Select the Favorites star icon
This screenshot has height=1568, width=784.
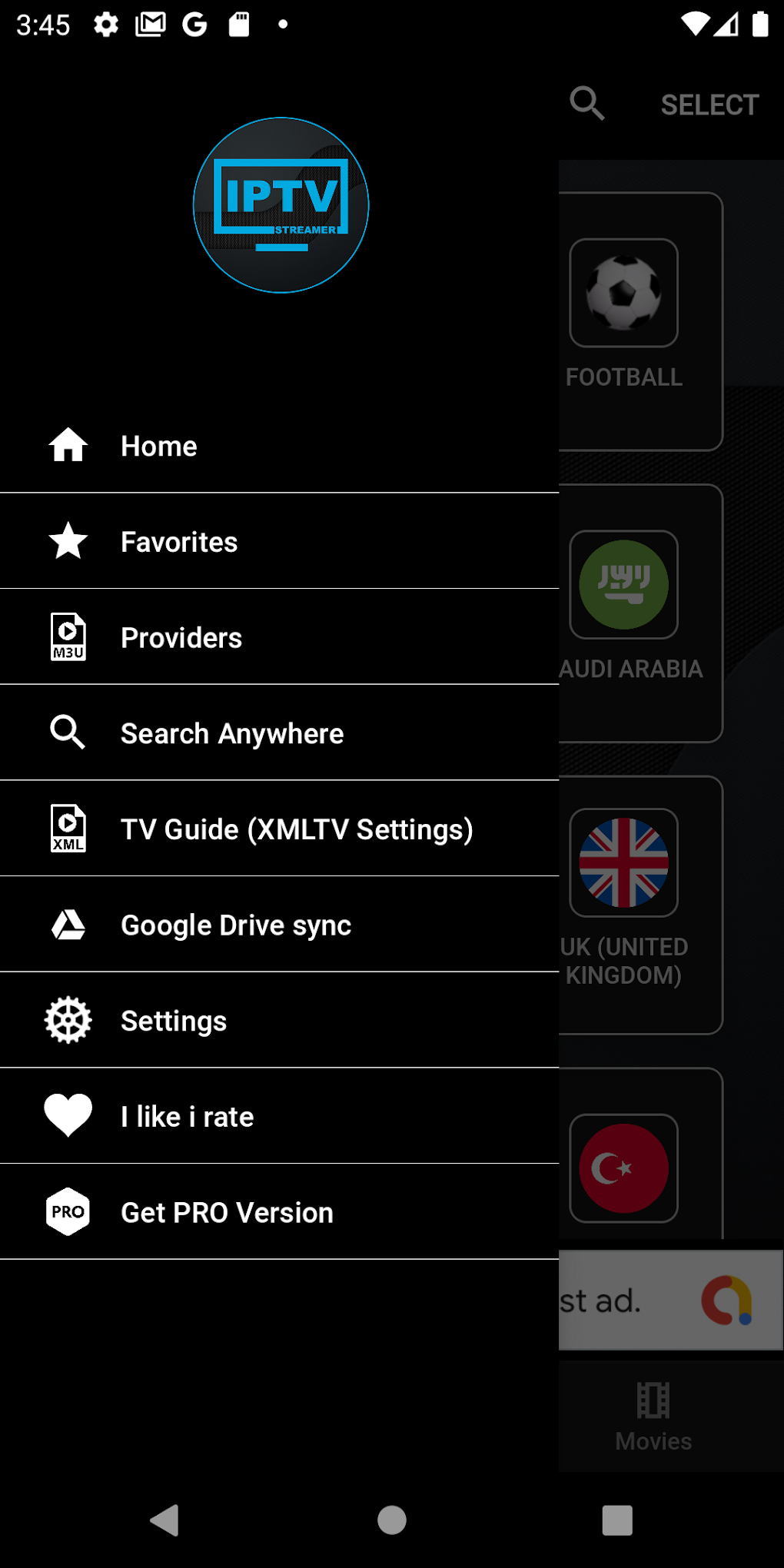coord(68,541)
